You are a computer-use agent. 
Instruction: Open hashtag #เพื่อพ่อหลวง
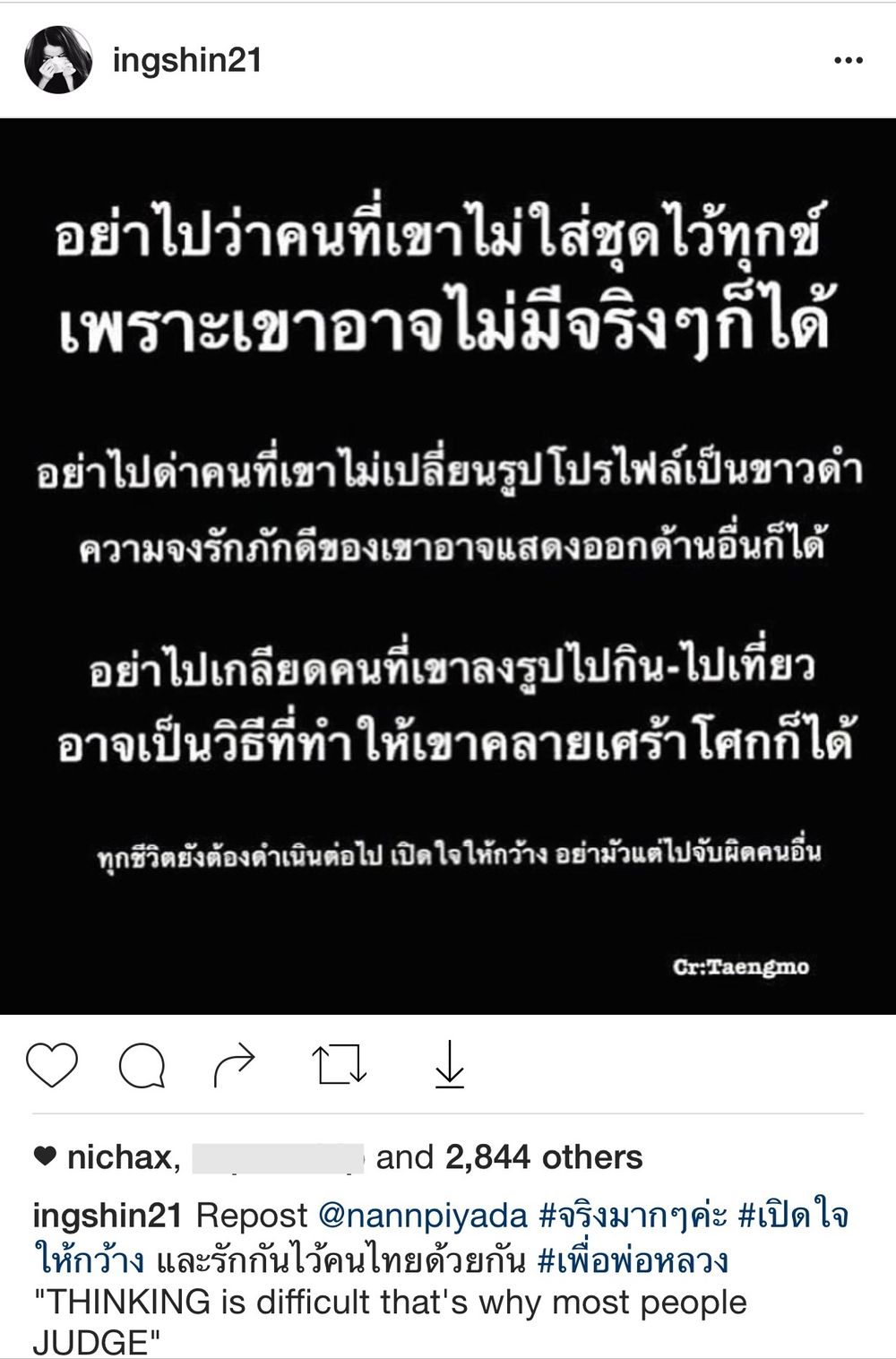(x=633, y=1260)
